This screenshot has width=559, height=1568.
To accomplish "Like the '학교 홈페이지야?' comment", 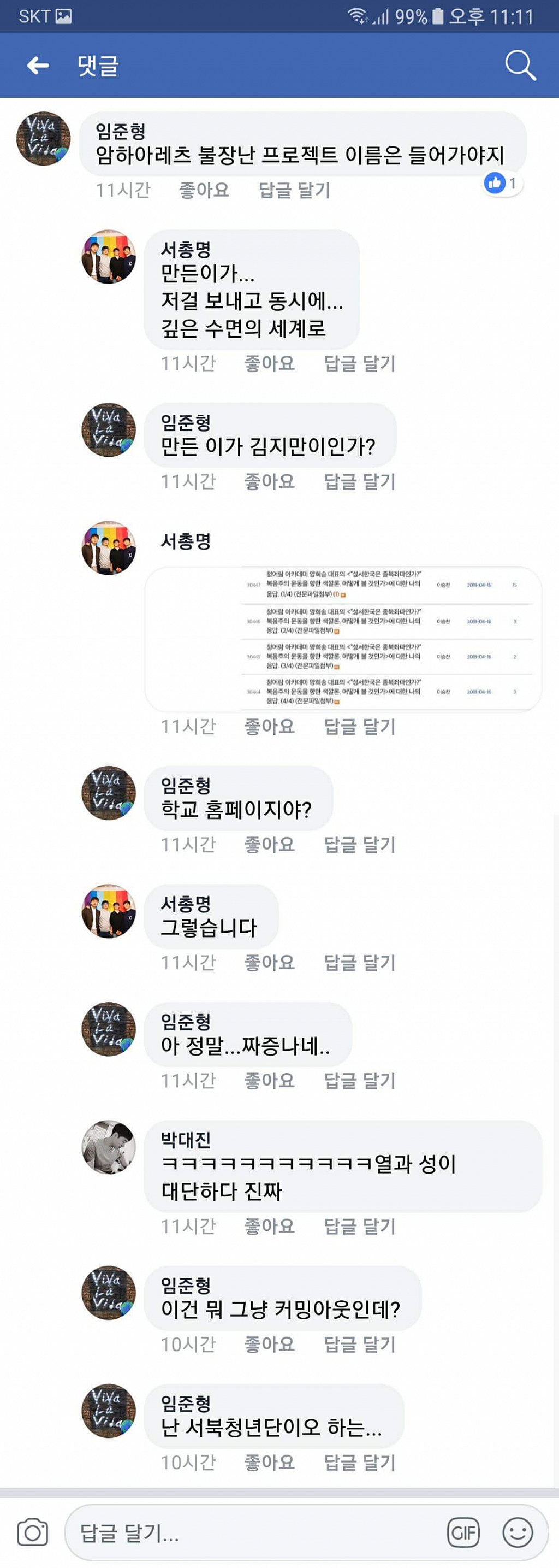I will pyautogui.click(x=269, y=844).
